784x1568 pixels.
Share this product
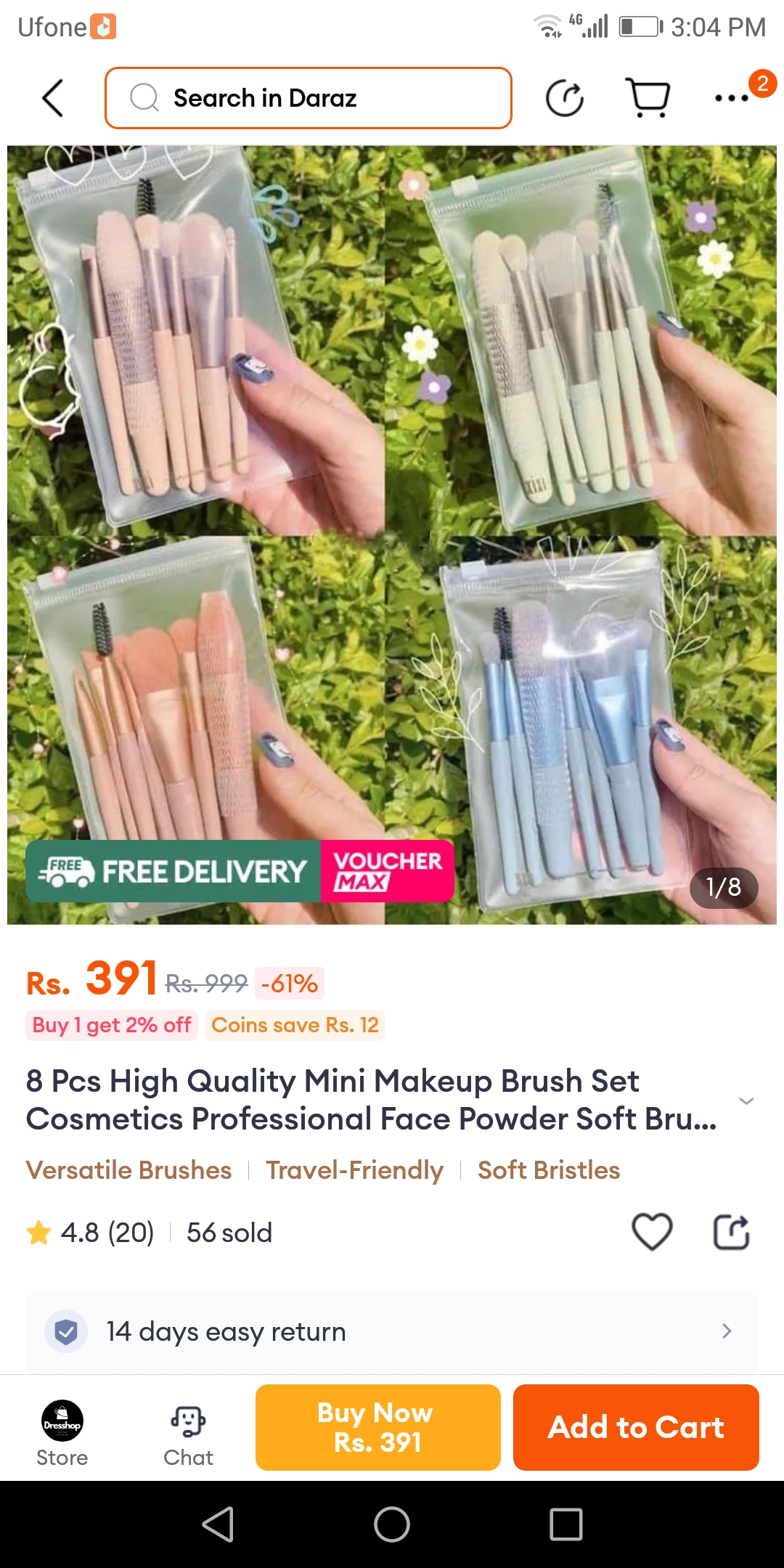coord(731,1232)
